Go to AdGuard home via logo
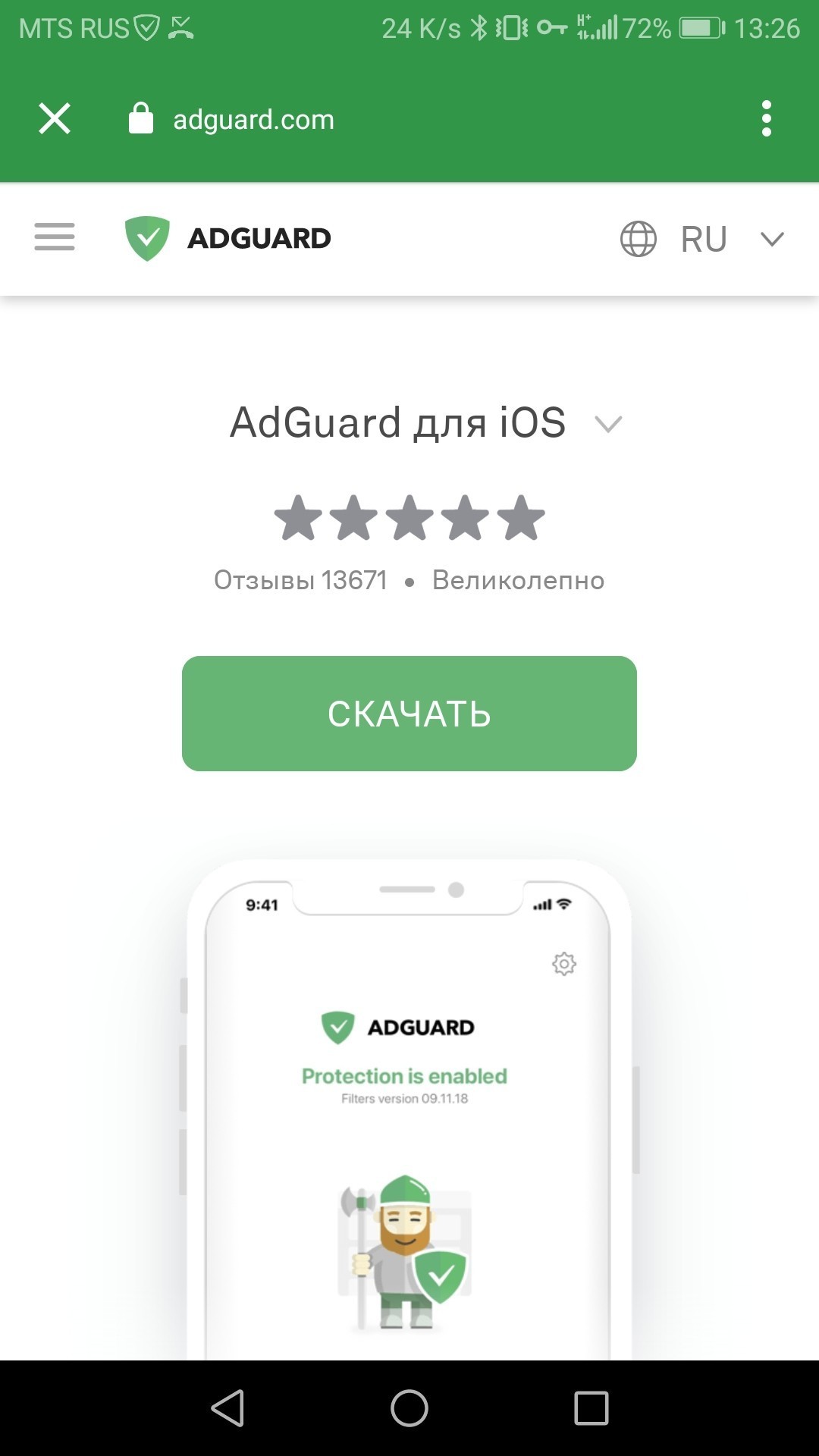Image resolution: width=819 pixels, height=1456 pixels. [227, 238]
